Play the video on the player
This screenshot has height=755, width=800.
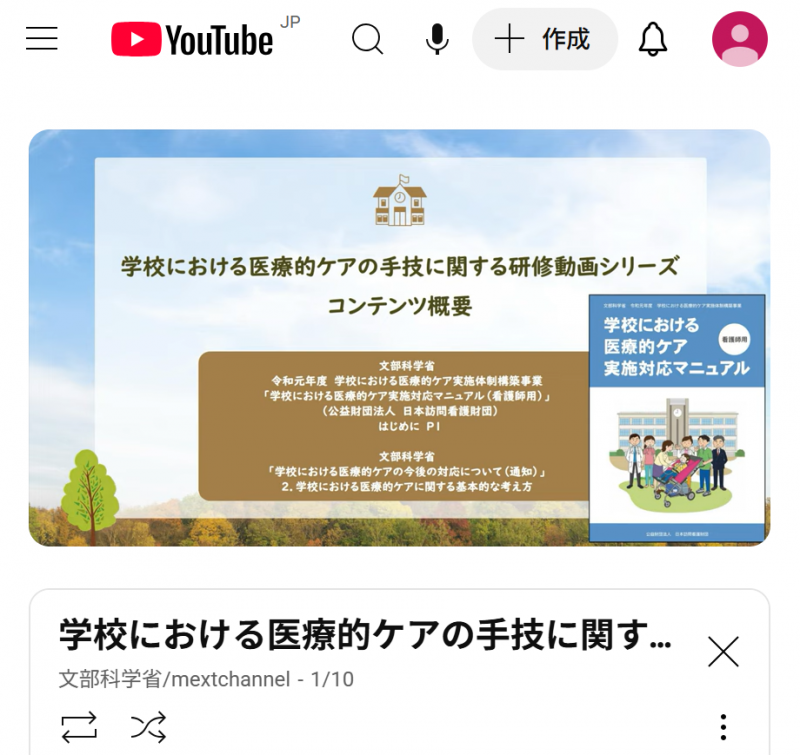coord(399,338)
